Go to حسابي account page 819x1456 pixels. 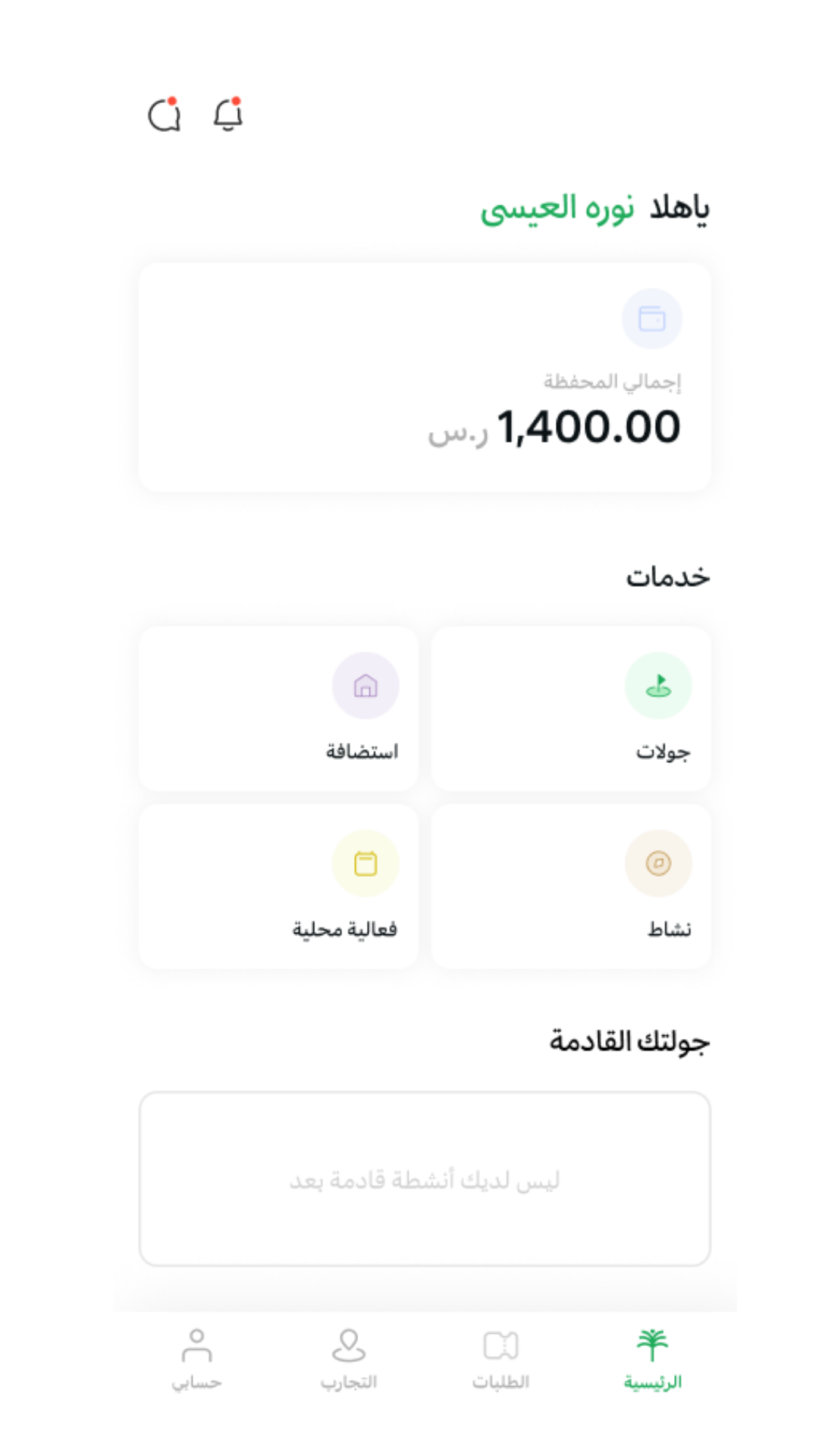[x=197, y=1357]
